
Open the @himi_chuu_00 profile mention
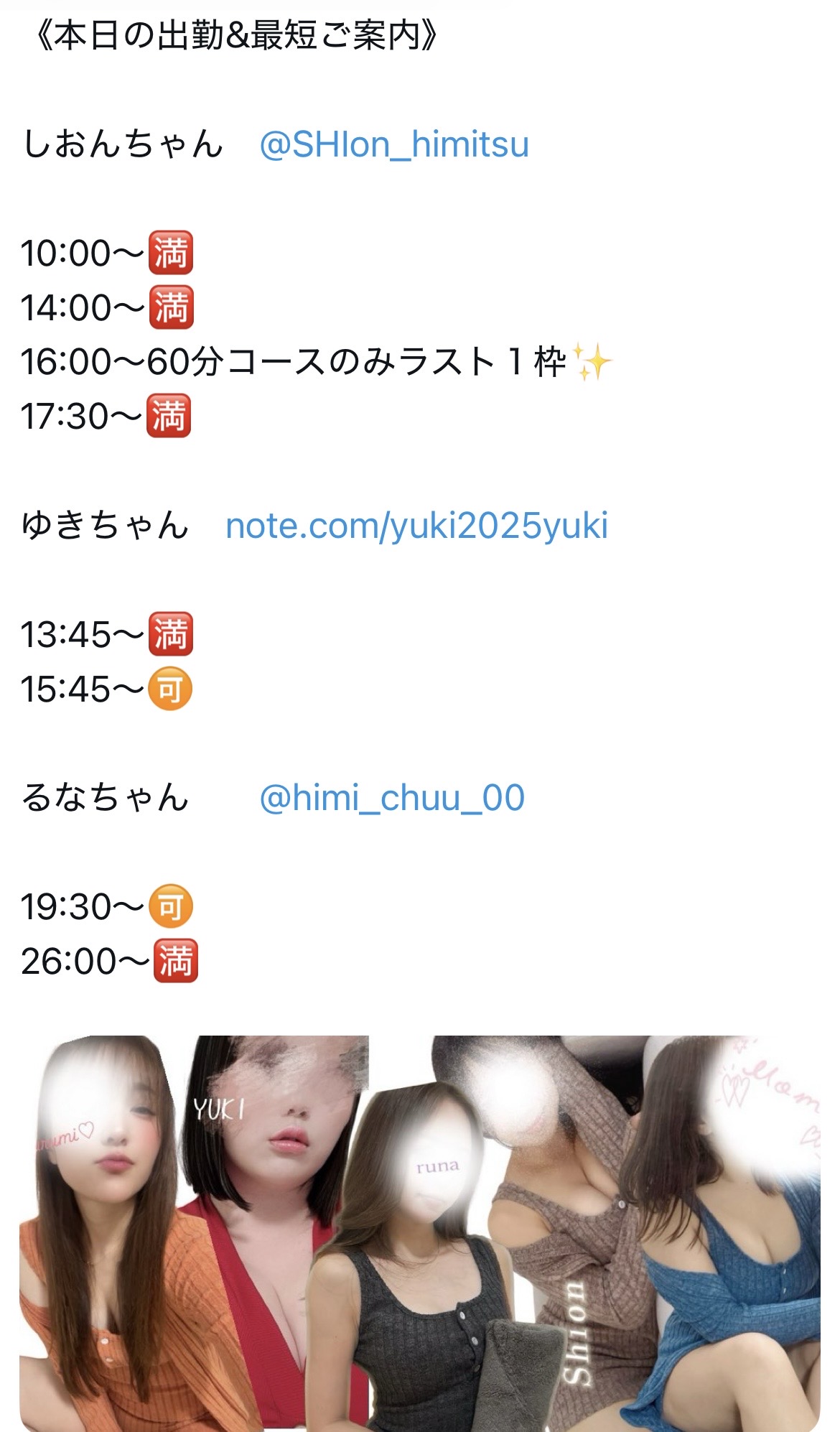(391, 798)
